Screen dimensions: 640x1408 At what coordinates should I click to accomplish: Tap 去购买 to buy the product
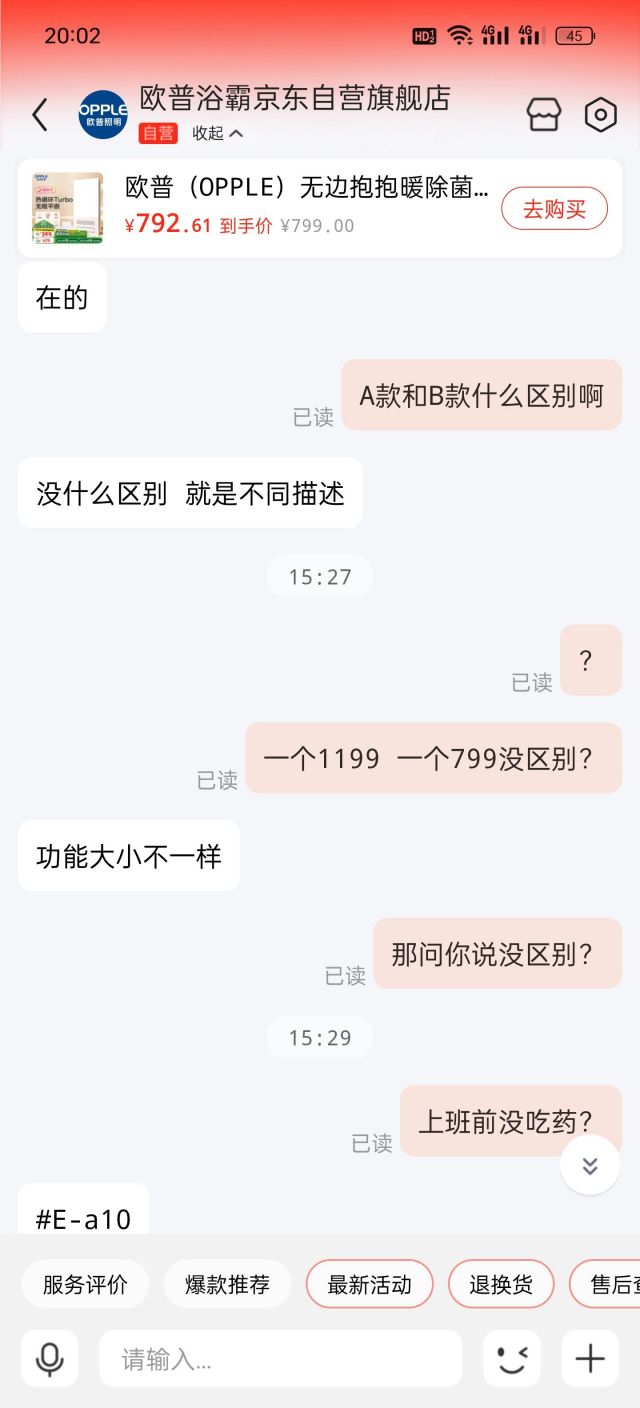click(x=554, y=209)
